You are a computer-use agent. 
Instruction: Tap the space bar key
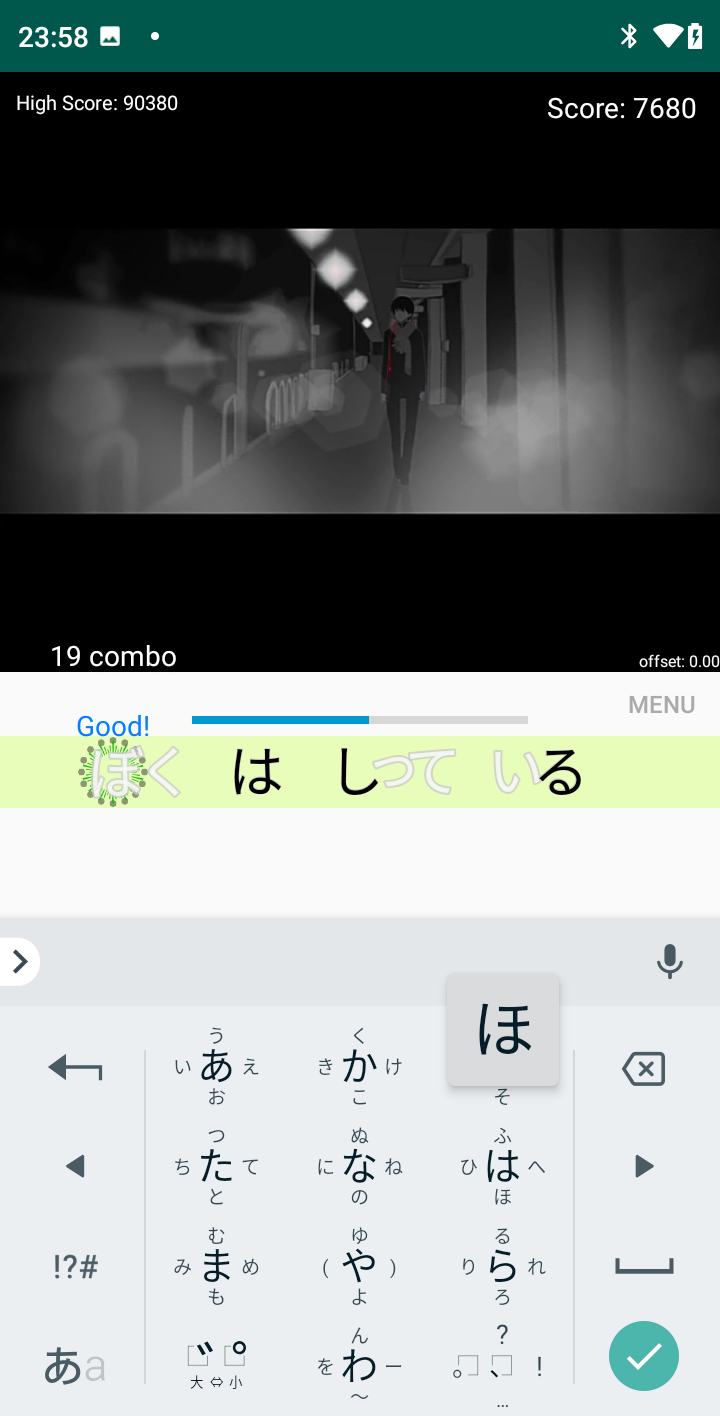643,1265
